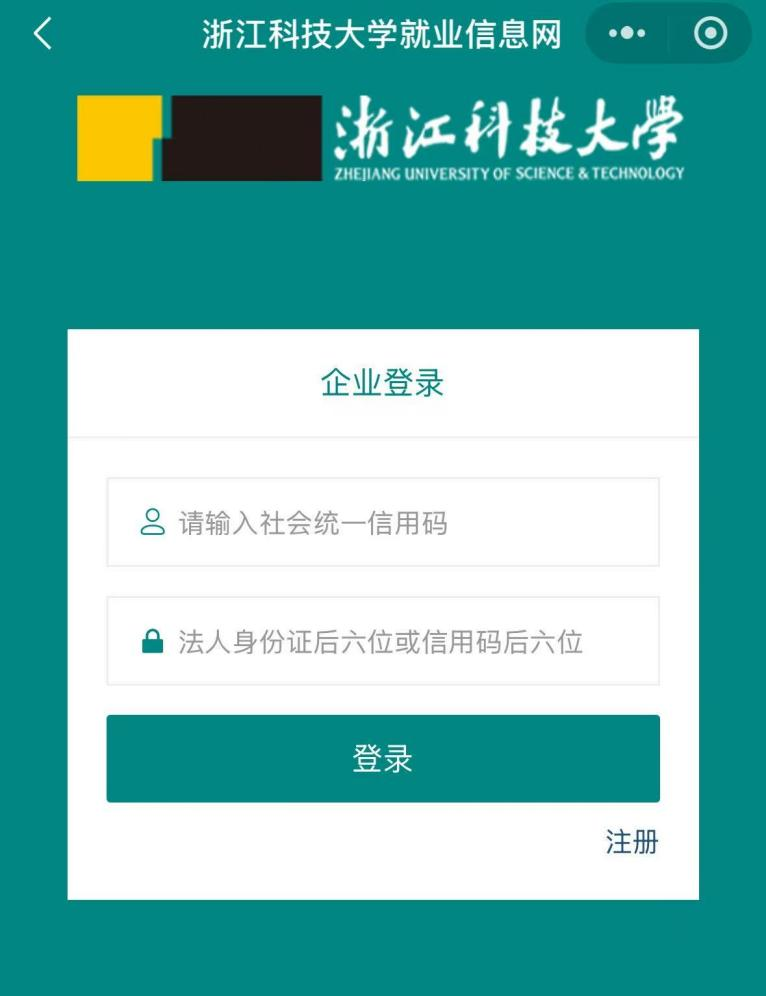The height and width of the screenshot is (996, 766).
Task: Close the mini program with the circle icon
Action: (710, 34)
